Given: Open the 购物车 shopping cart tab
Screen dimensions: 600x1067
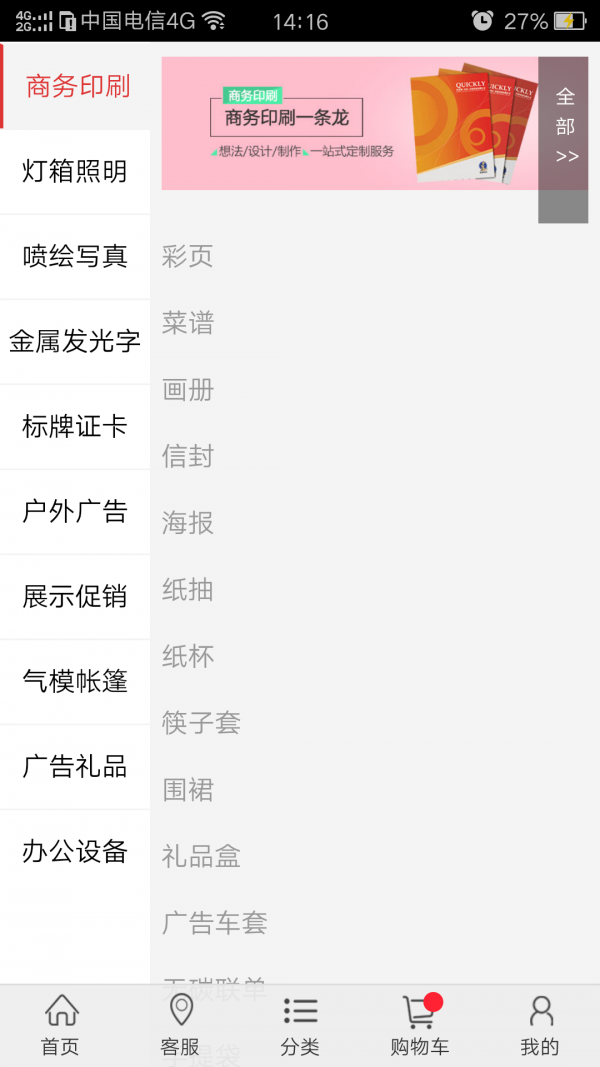Looking at the screenshot, I should point(420,1025).
